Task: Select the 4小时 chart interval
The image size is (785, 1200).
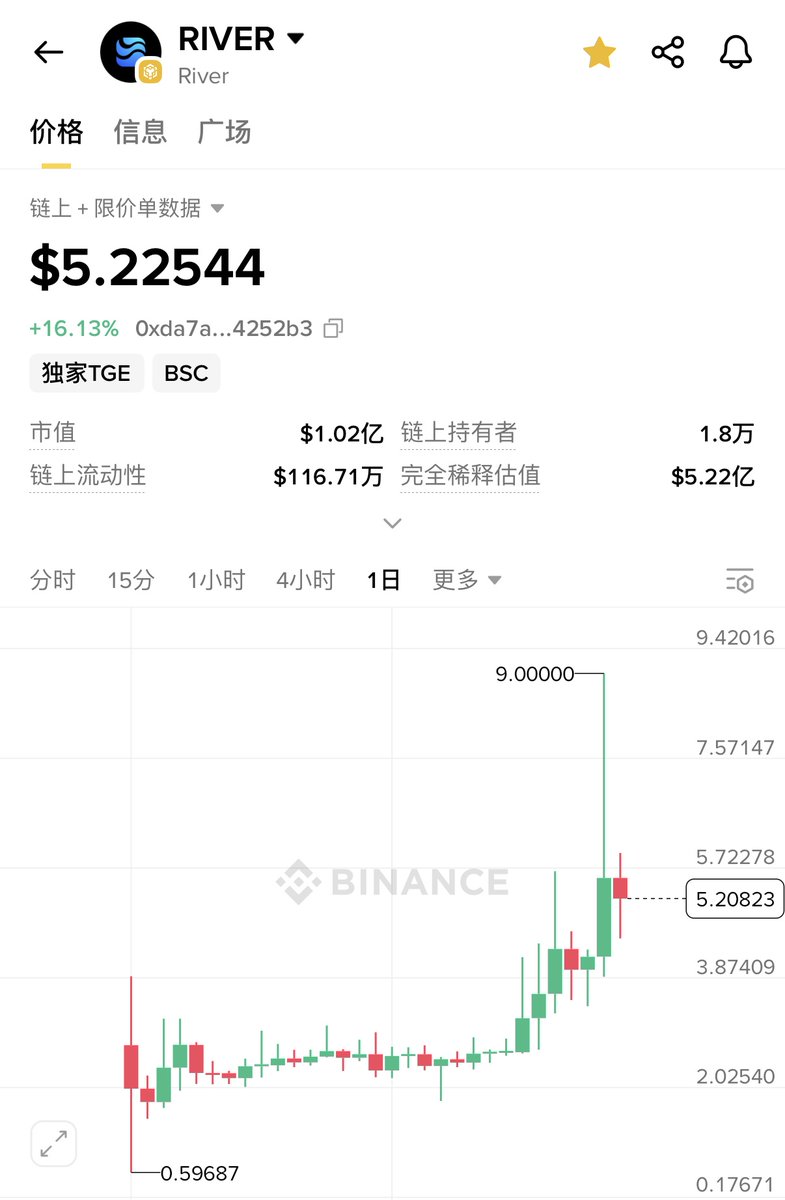Action: (x=305, y=580)
